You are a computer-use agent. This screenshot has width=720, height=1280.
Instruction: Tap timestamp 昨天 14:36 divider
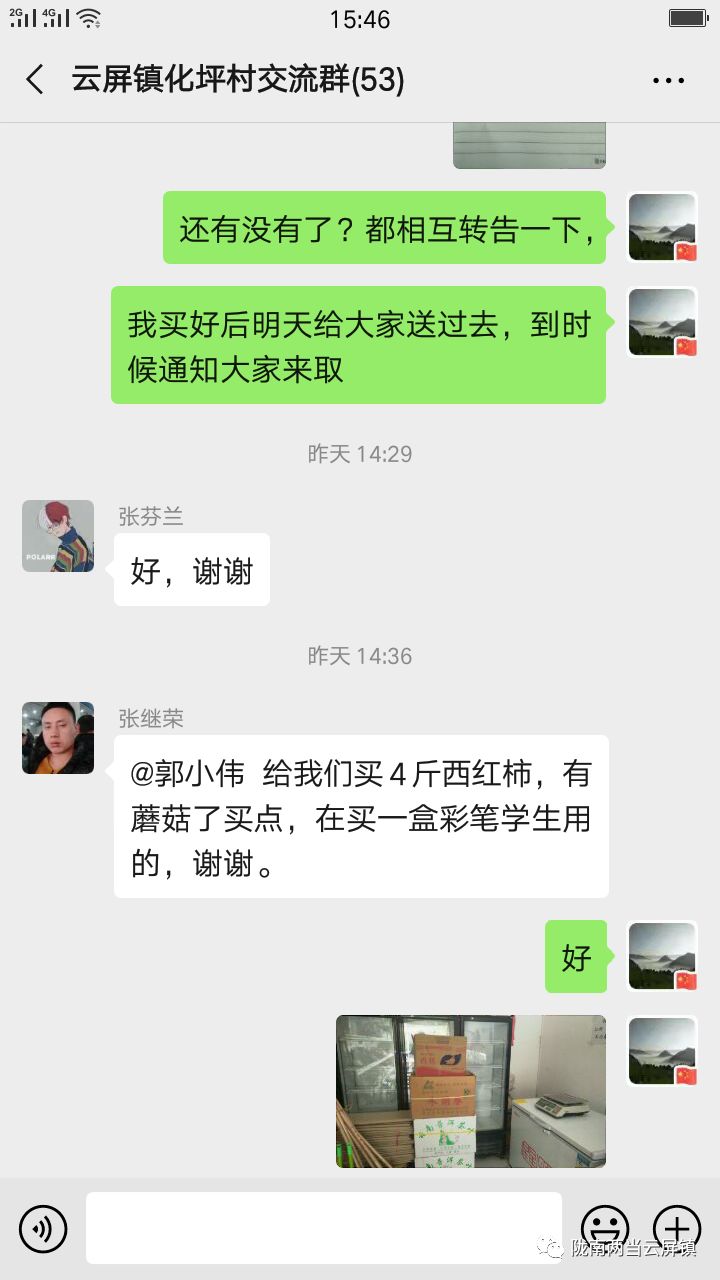[x=360, y=656]
